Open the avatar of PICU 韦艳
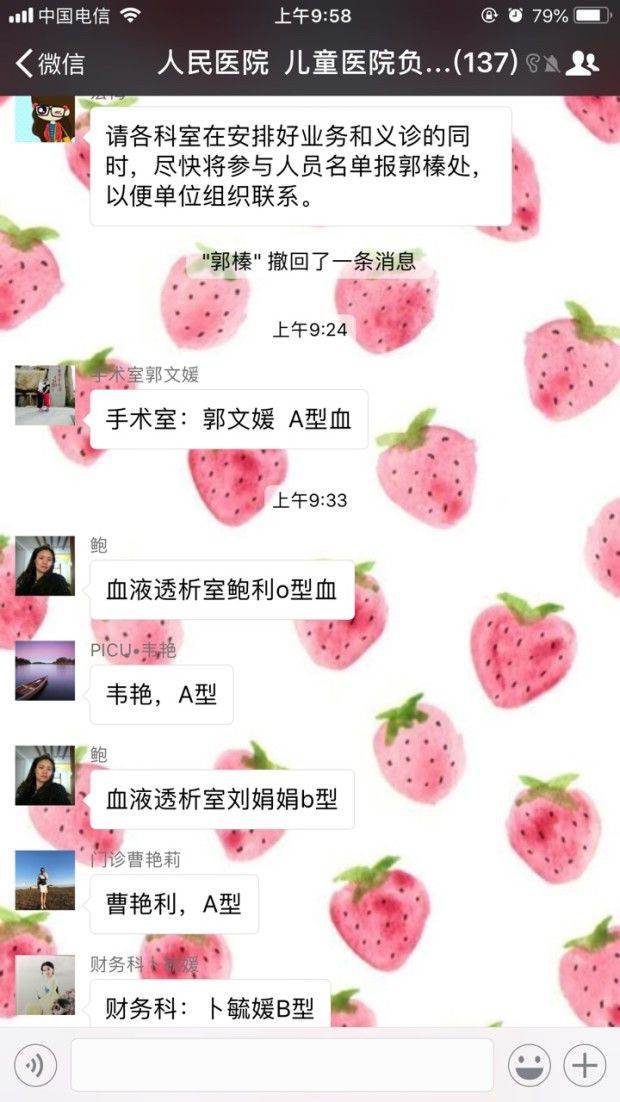 click(x=45, y=671)
